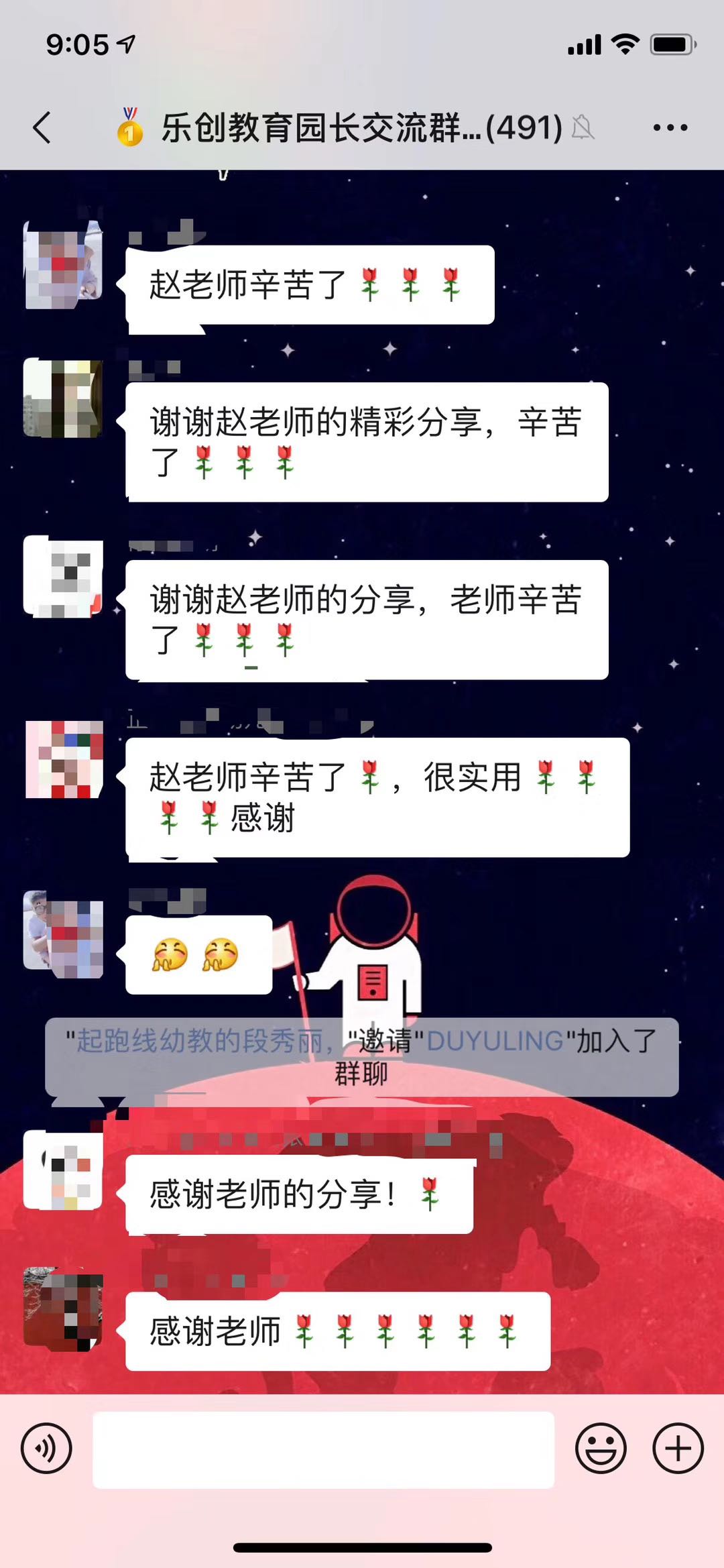The image size is (724, 1568).
Task: Switch to voice message input
Action: [x=46, y=1448]
